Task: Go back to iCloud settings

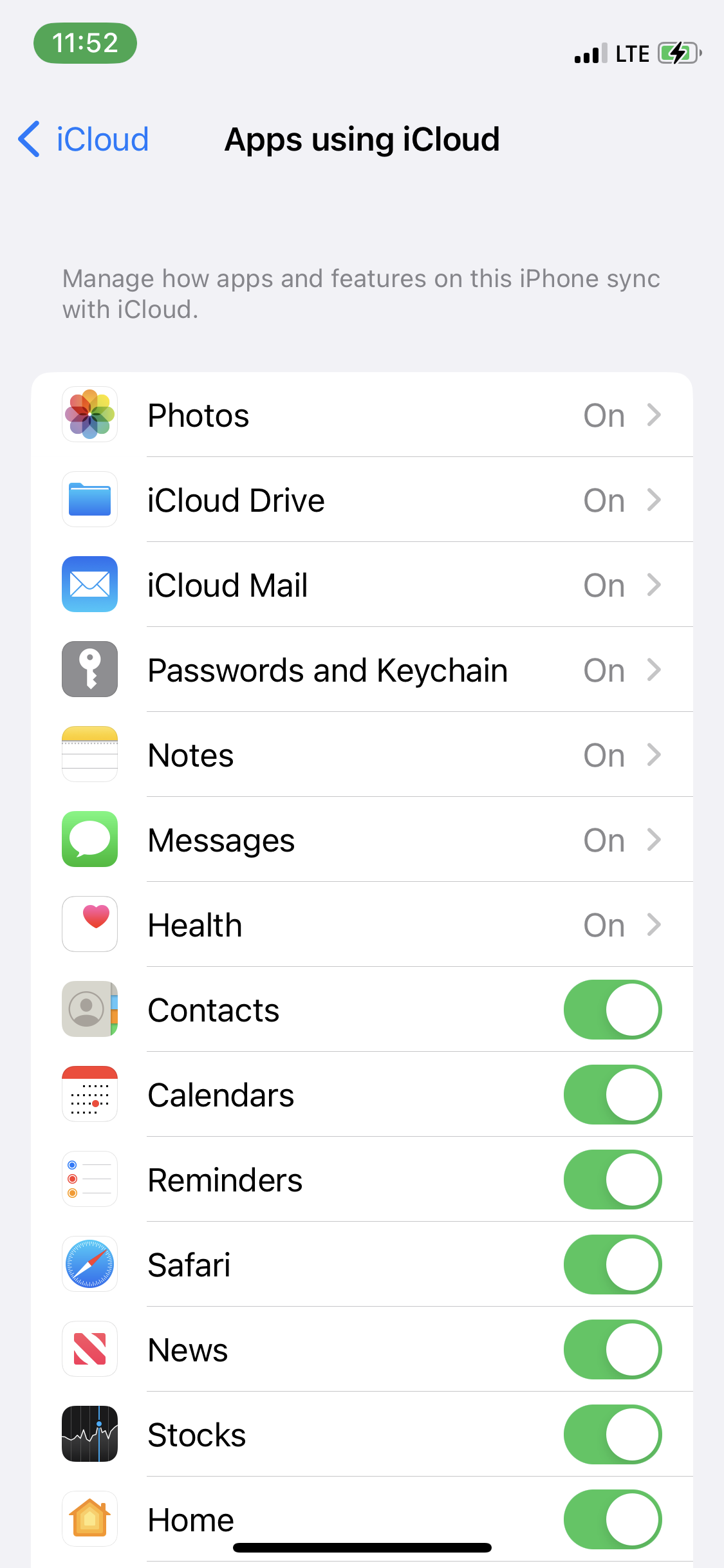Action: tap(84, 139)
